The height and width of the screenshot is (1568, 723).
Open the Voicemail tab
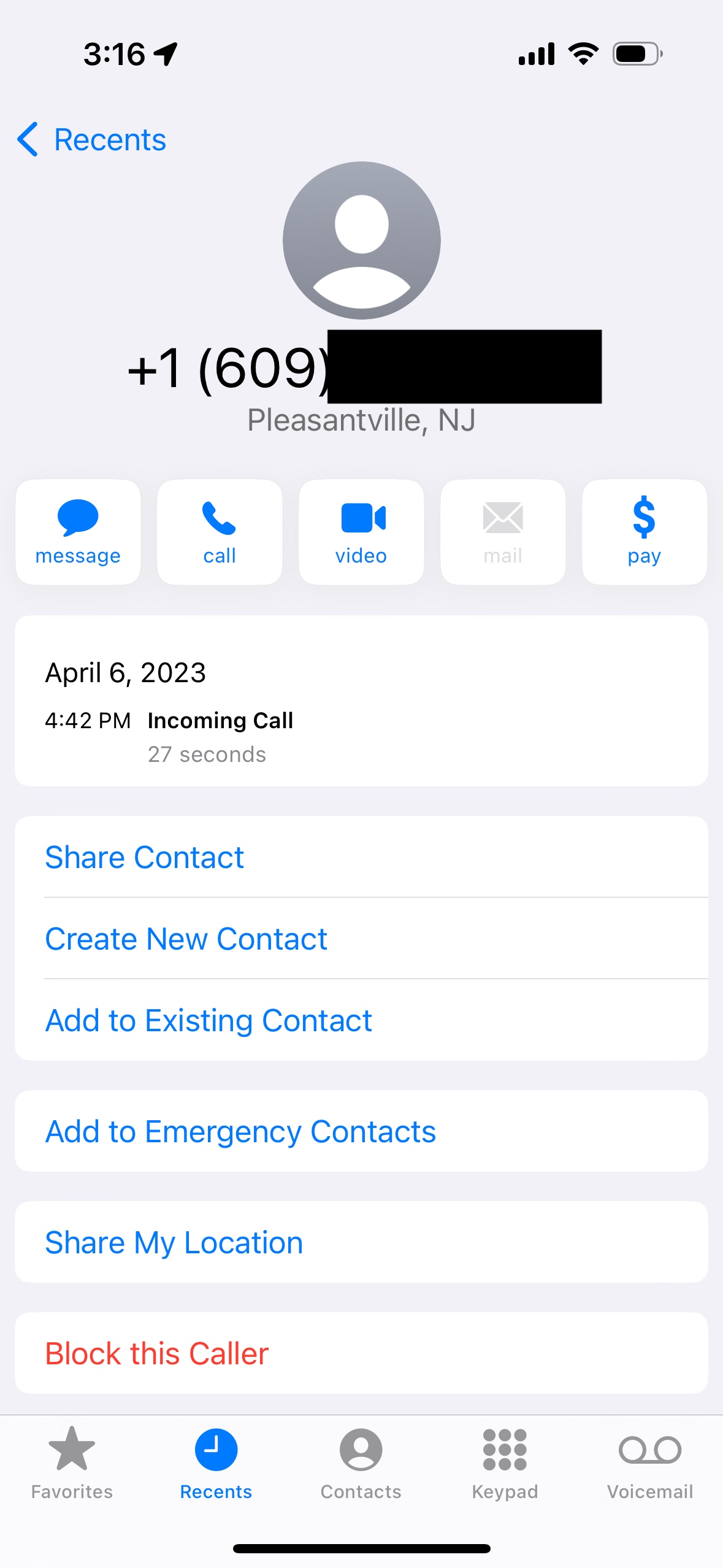(x=649, y=1463)
